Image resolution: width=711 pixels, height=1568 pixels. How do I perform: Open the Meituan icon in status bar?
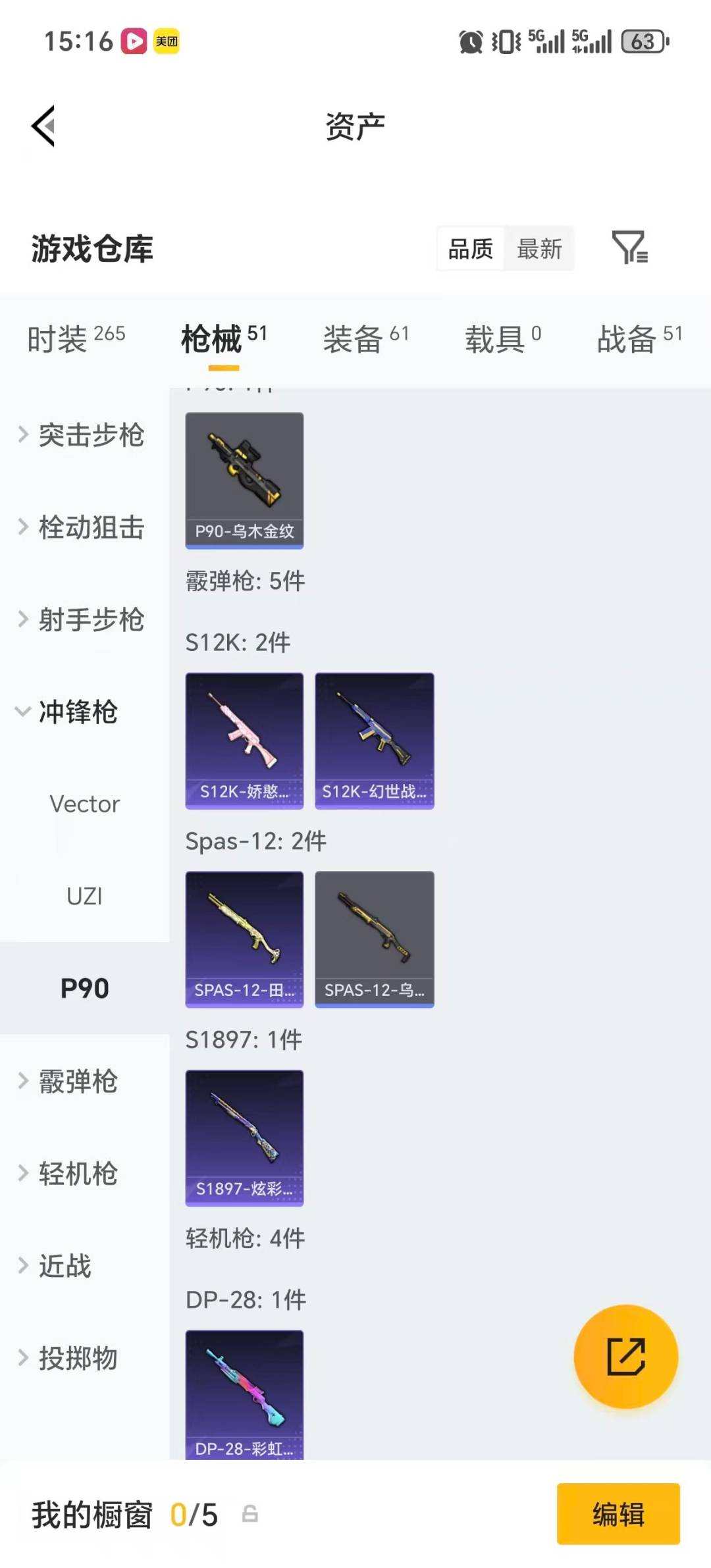(167, 43)
